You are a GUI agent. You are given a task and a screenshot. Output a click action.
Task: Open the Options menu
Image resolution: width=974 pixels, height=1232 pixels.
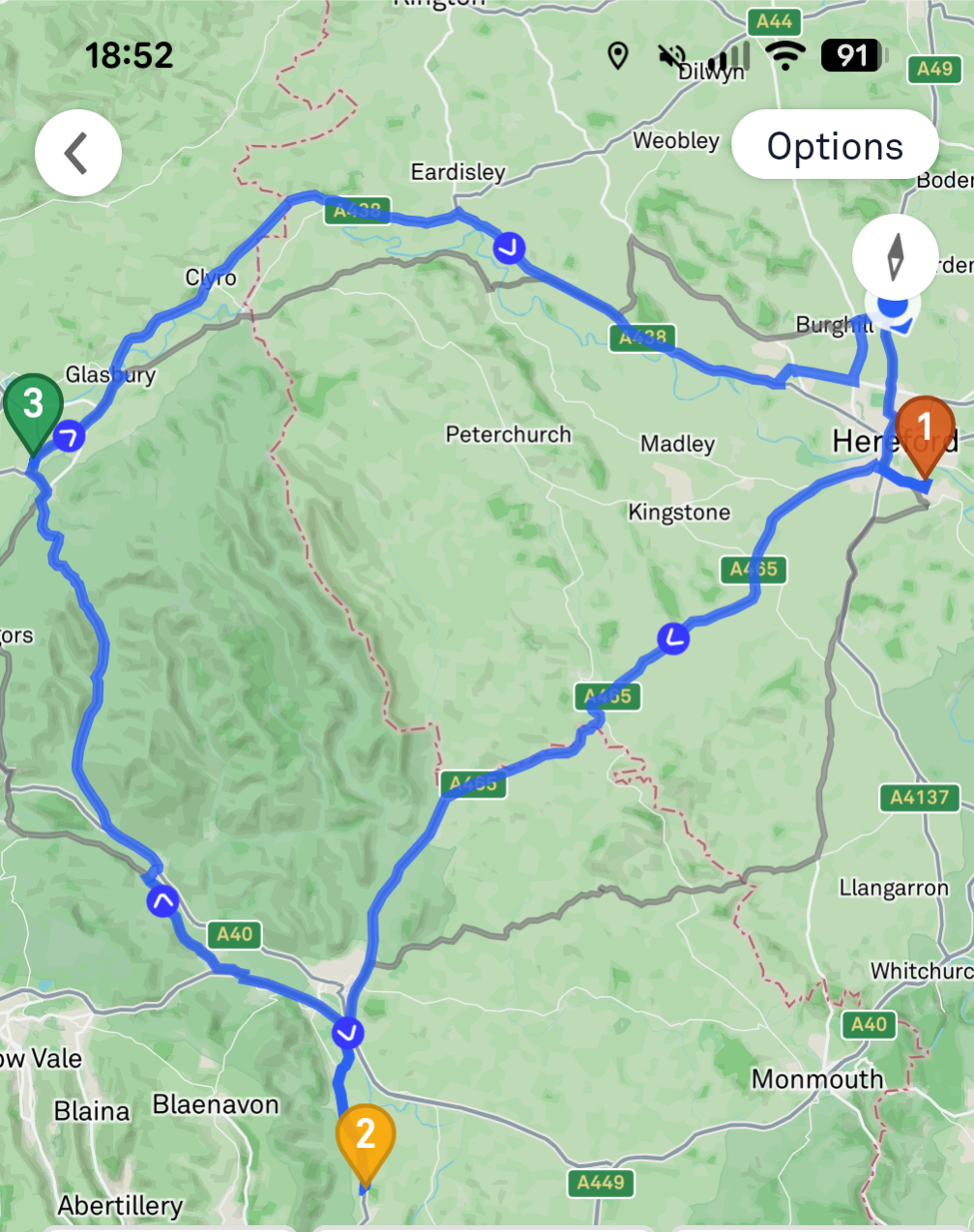(x=835, y=146)
